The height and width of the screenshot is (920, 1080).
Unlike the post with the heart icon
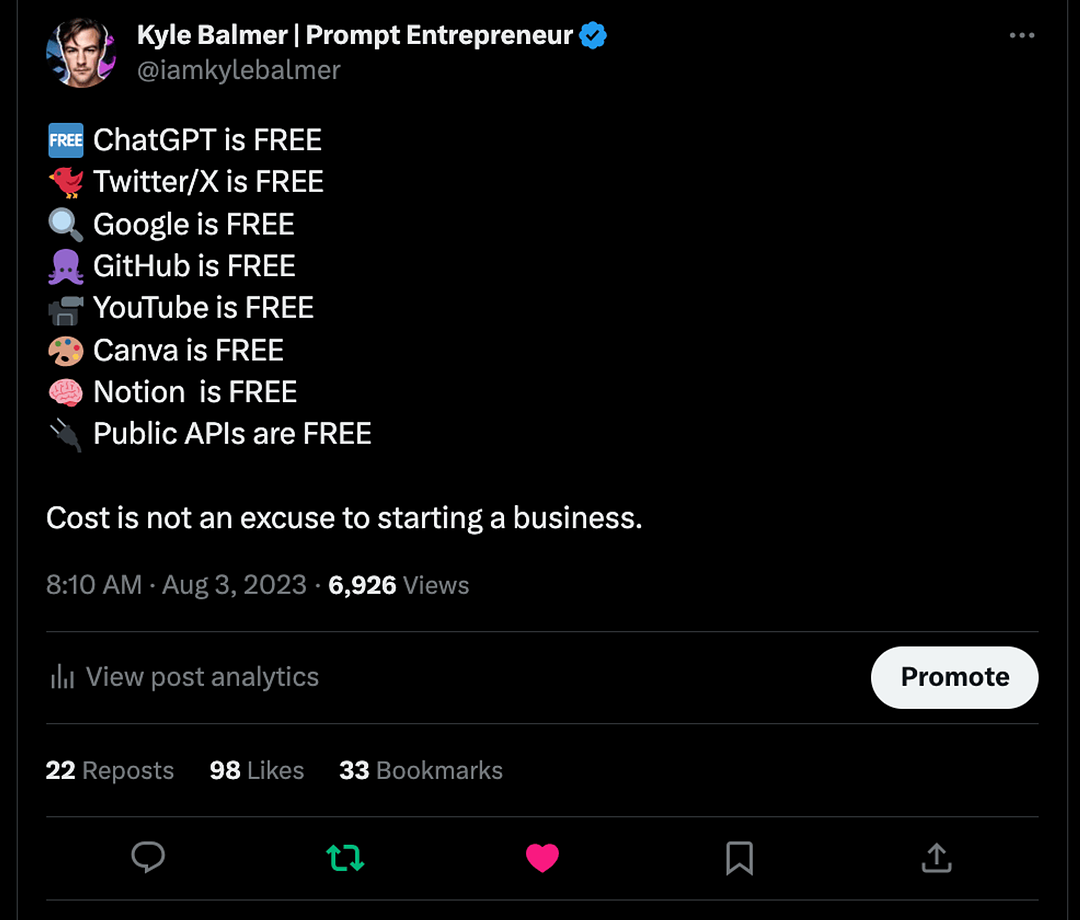click(x=542, y=857)
